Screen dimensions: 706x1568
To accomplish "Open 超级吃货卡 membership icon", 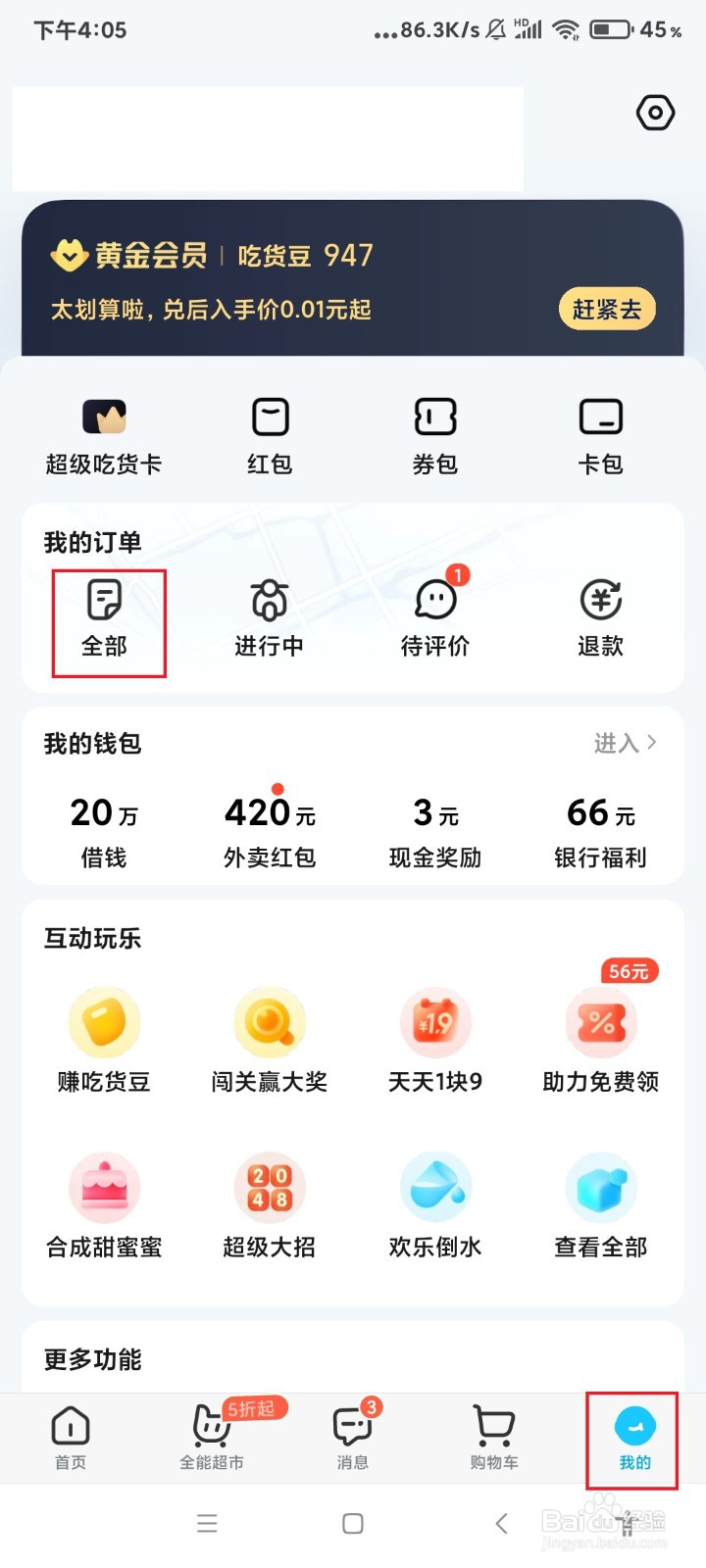I will point(104,436).
